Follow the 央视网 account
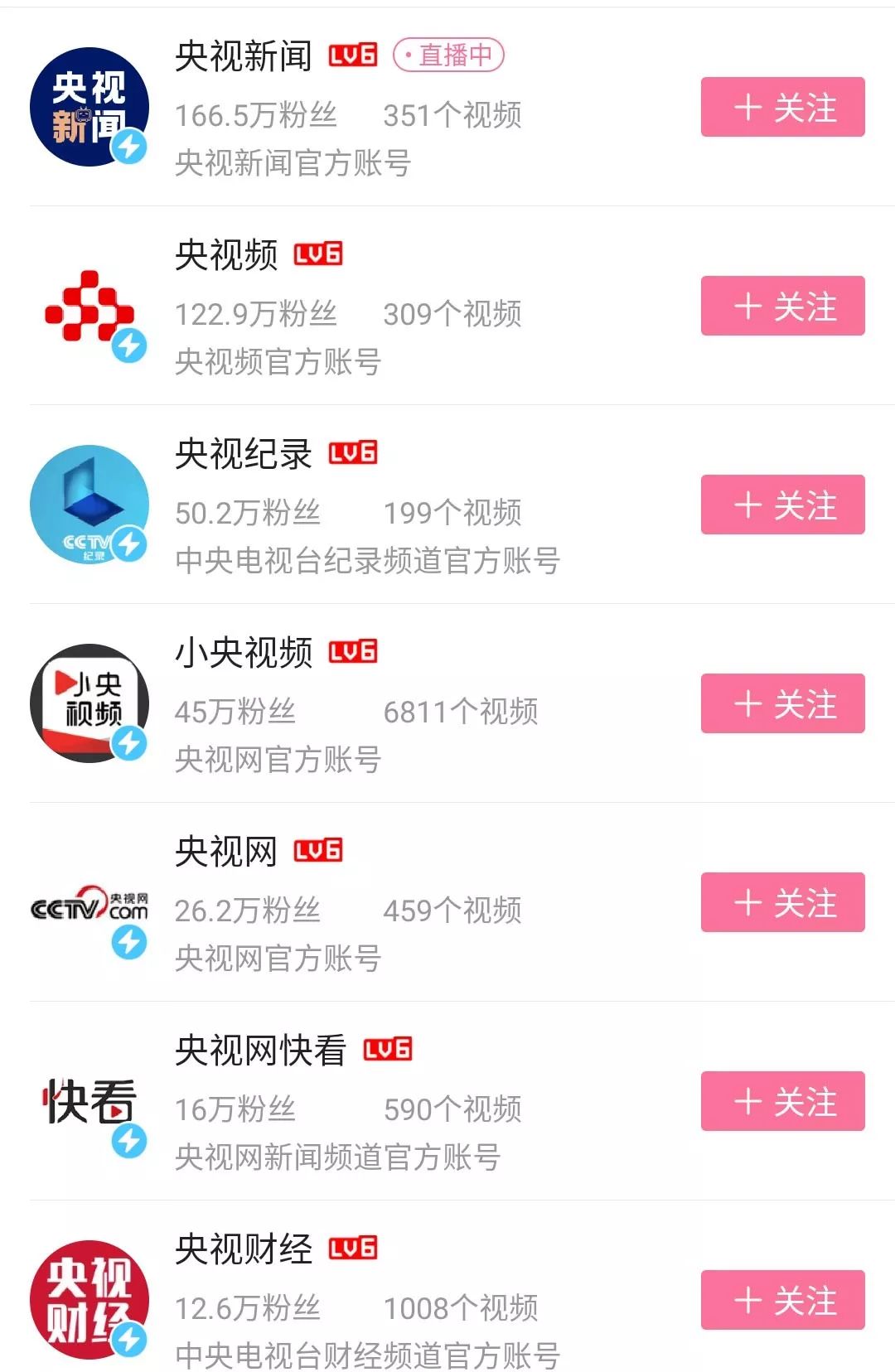This screenshot has width=895, height=1372. [x=782, y=902]
